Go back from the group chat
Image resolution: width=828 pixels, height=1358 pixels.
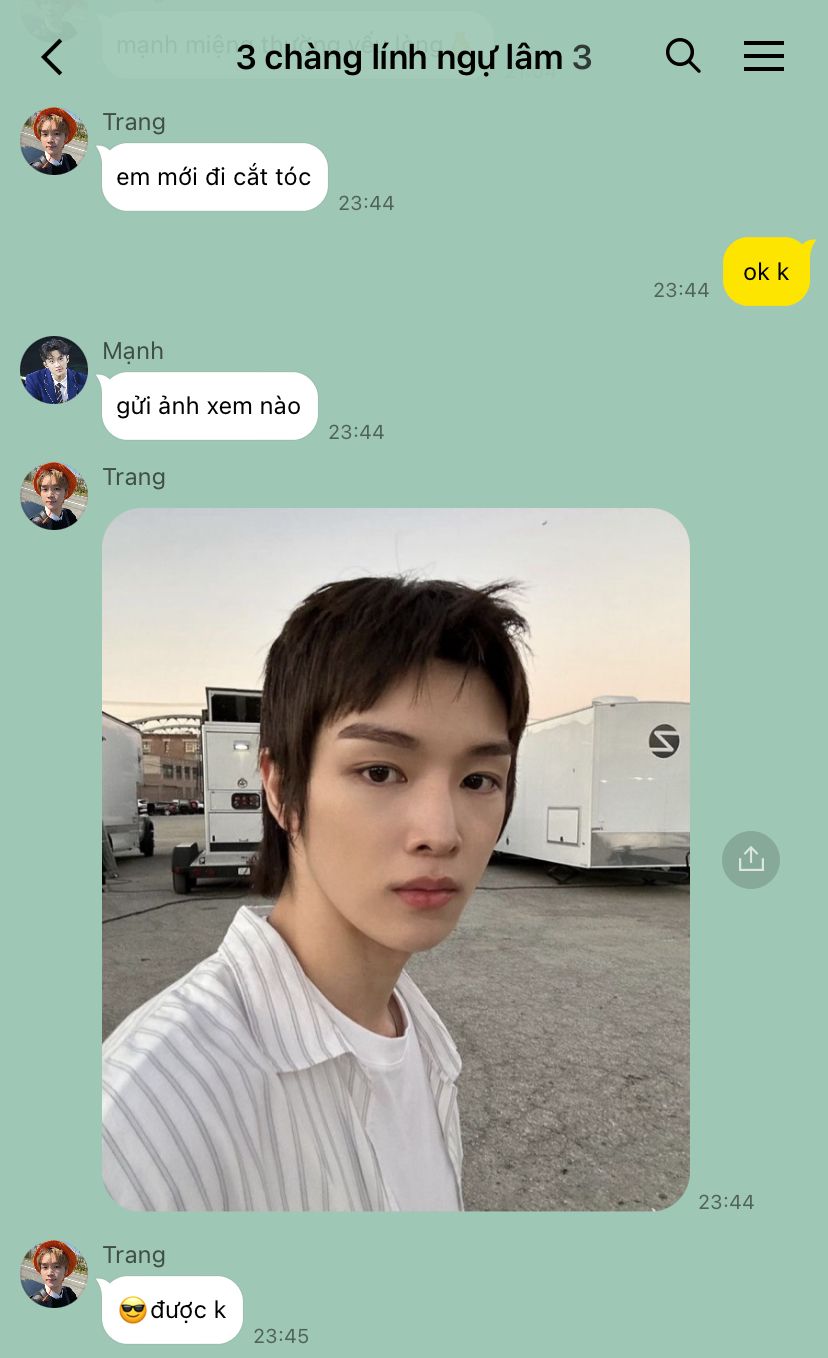click(x=52, y=57)
